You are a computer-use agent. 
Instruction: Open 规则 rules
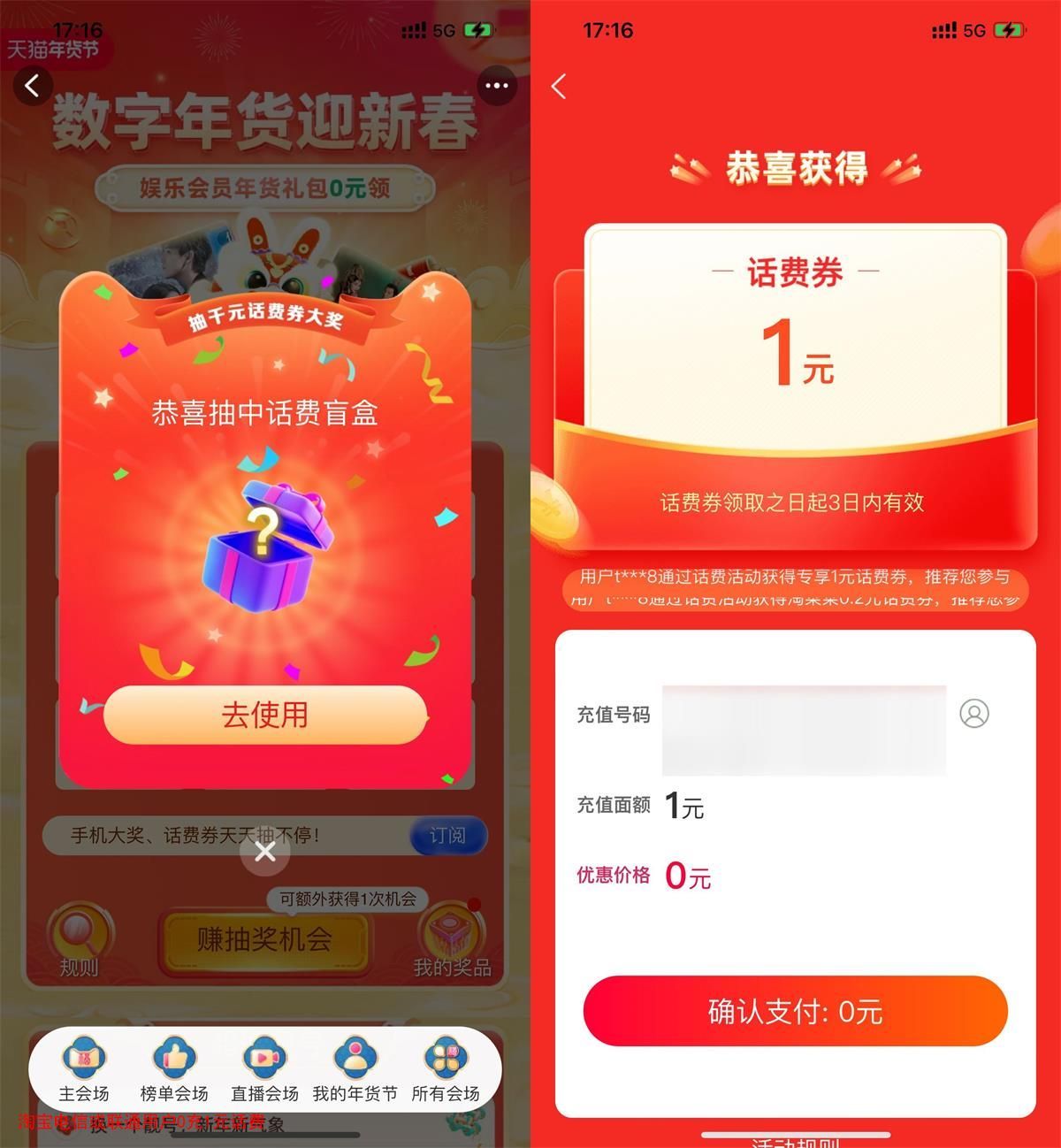[x=80, y=943]
